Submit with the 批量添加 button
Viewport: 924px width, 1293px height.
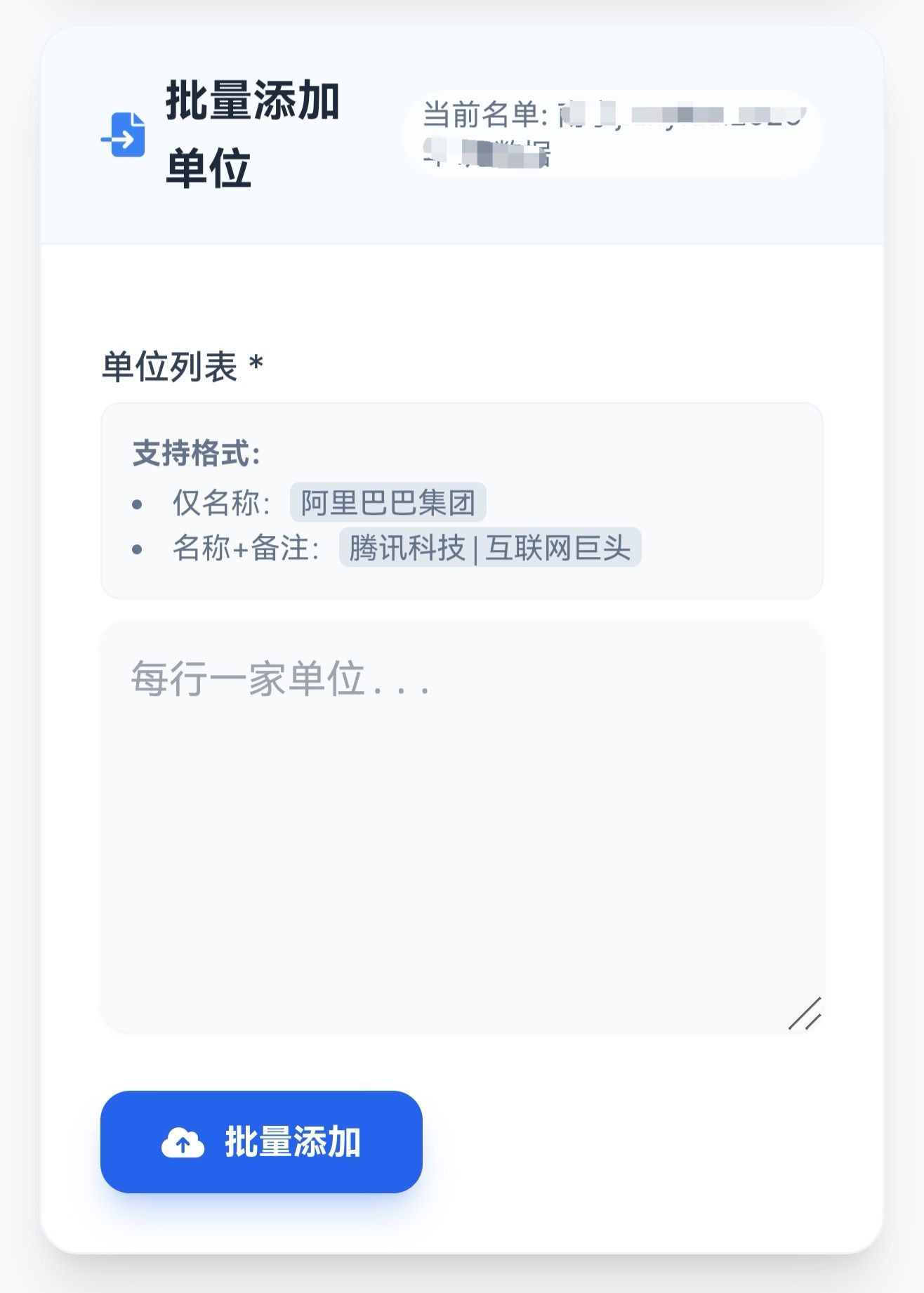coord(261,1141)
